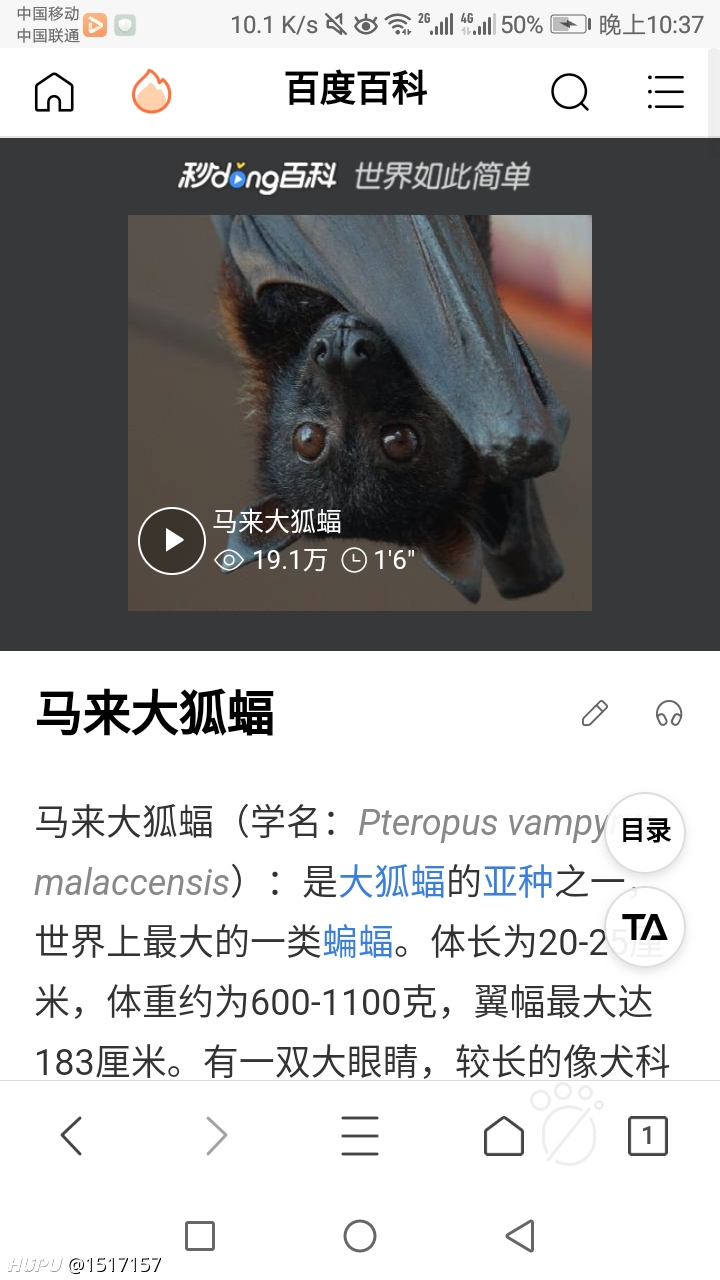The image size is (720, 1280).
Task: Open the hot topics flame icon
Action: 152,91
